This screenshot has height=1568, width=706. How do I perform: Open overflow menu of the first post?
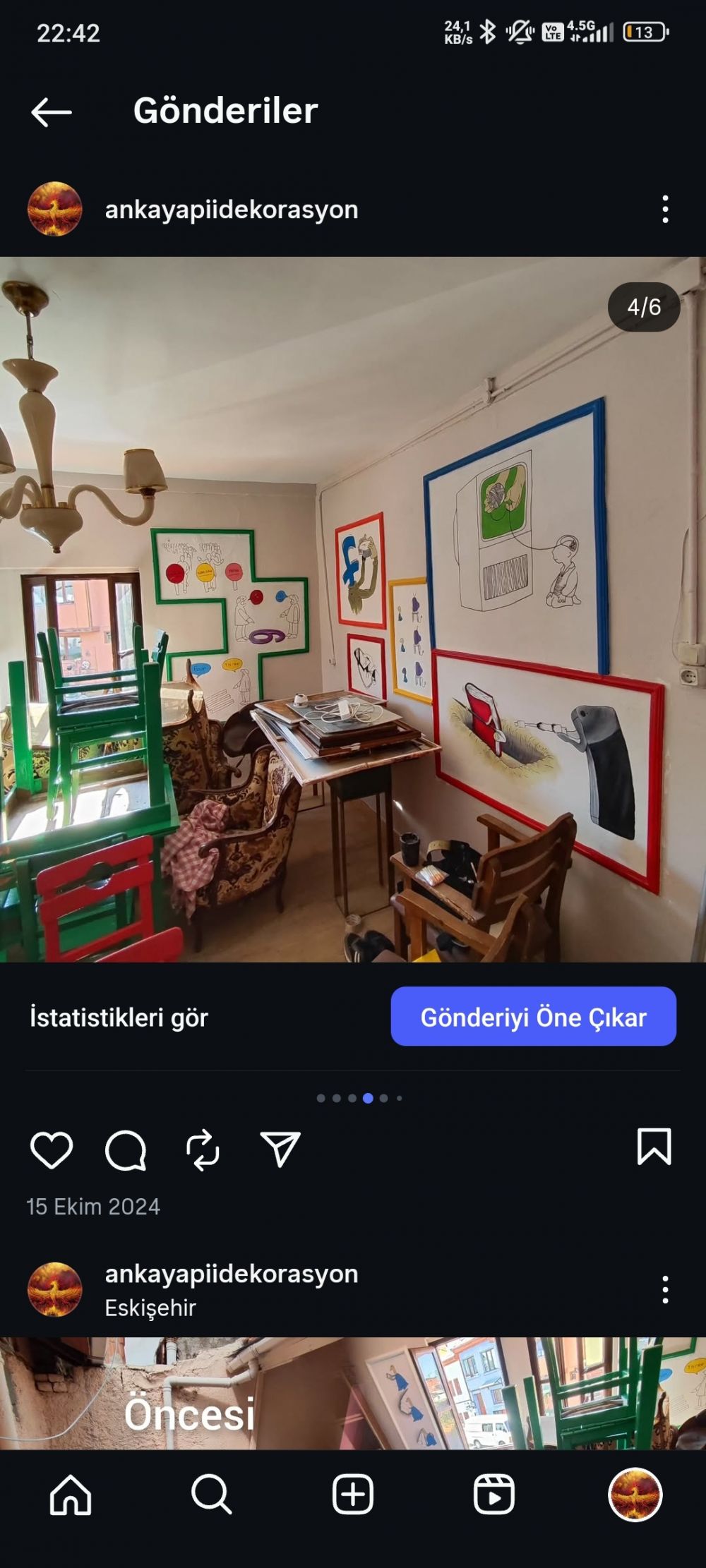665,210
